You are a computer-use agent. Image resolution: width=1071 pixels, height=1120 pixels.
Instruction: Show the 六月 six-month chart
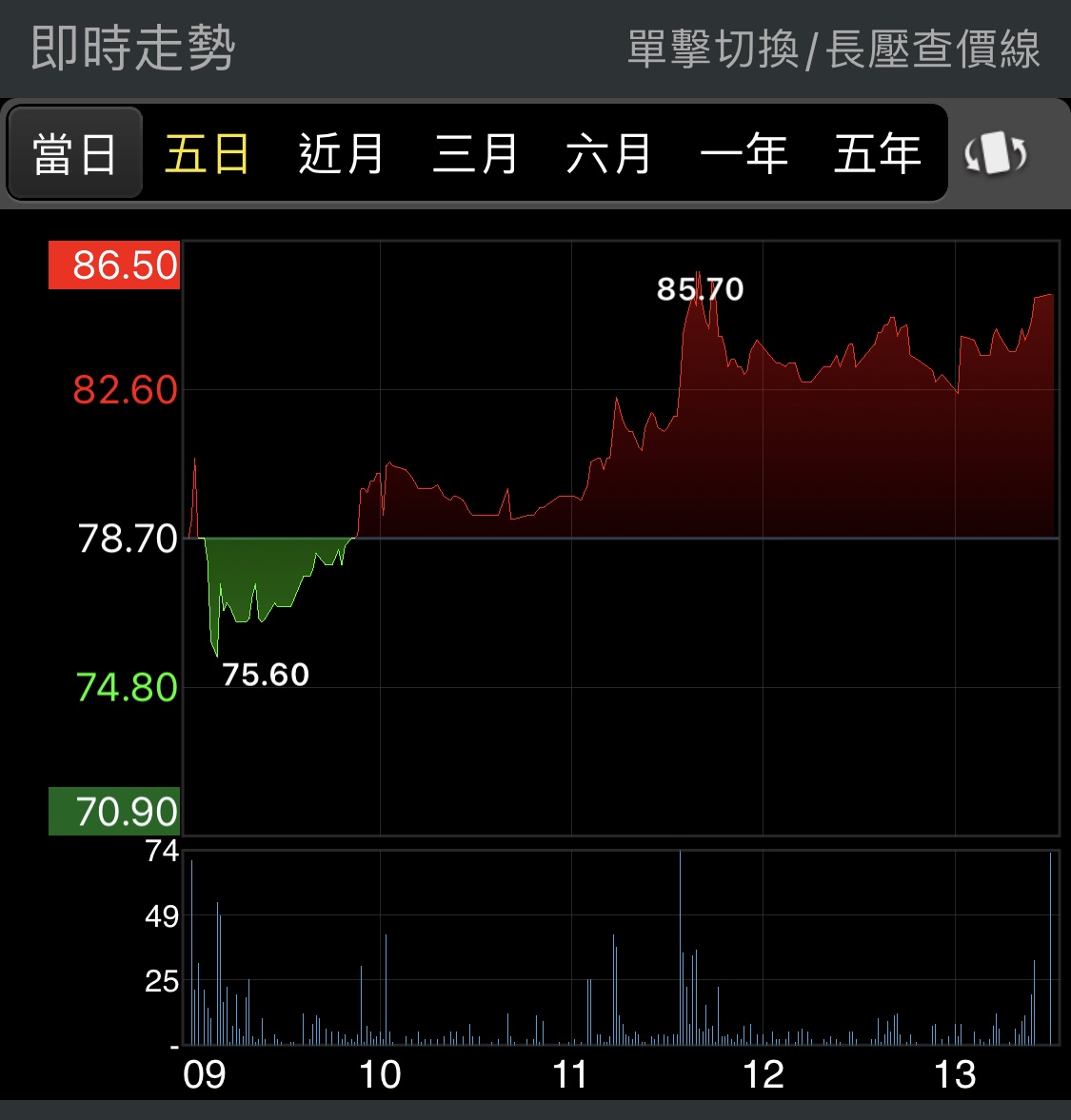[609, 153]
